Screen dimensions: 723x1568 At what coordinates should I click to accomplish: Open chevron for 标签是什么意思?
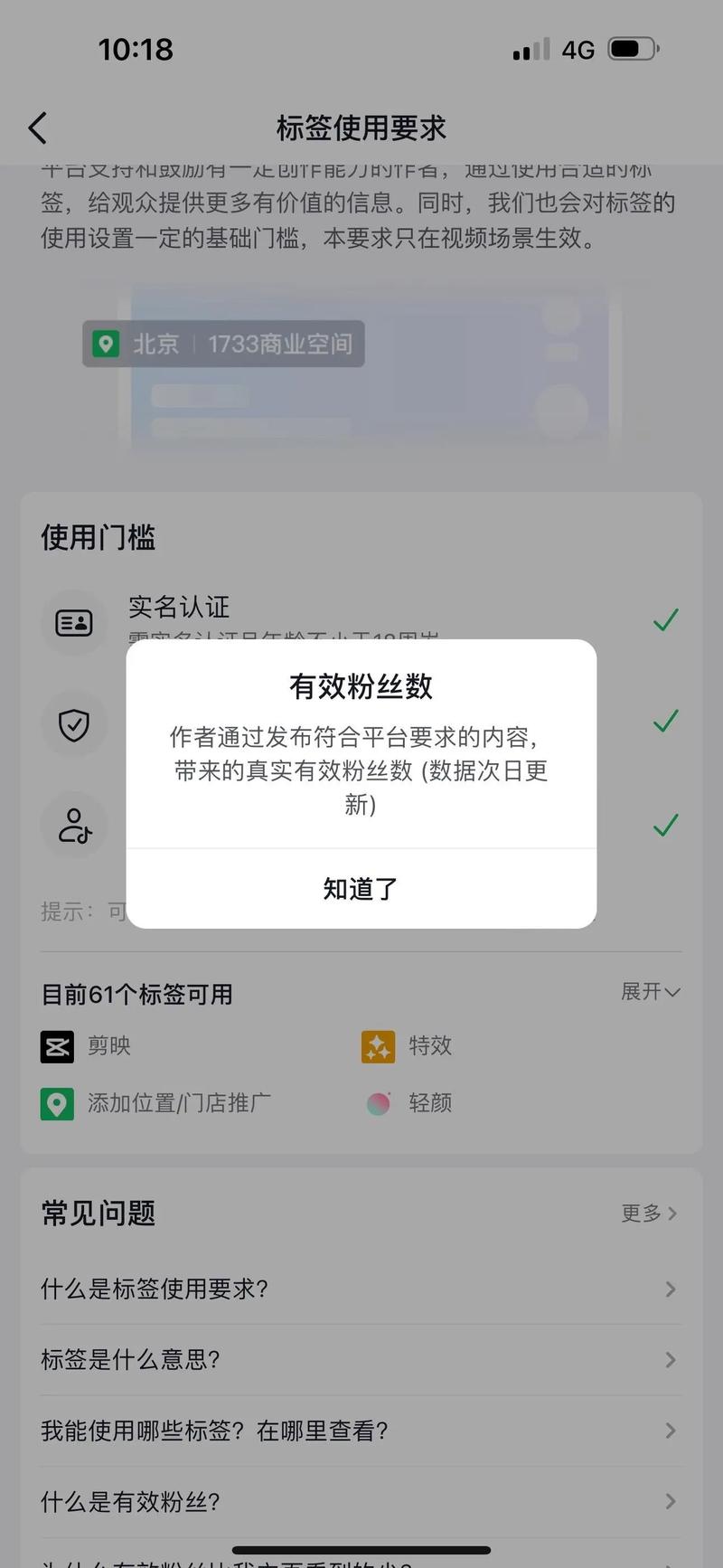tap(670, 1360)
